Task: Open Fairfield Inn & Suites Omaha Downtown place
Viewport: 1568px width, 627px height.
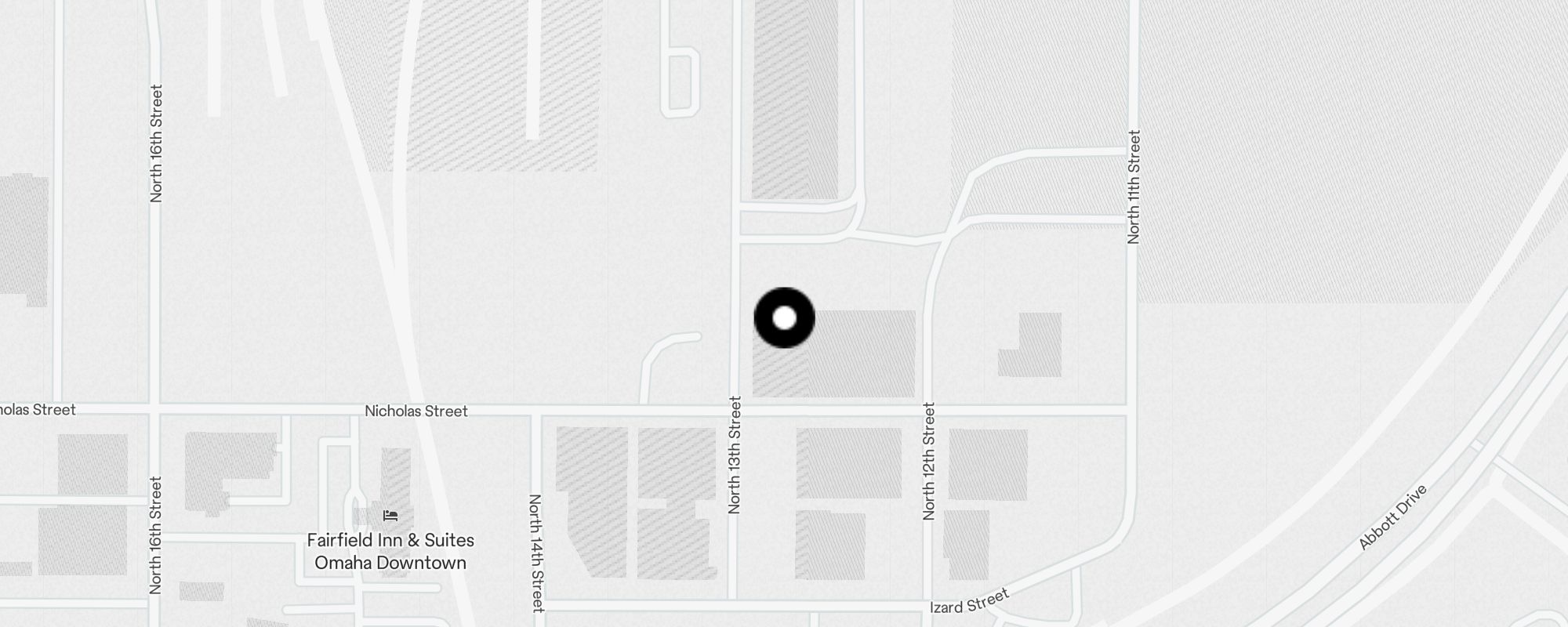Action: pyautogui.click(x=390, y=550)
